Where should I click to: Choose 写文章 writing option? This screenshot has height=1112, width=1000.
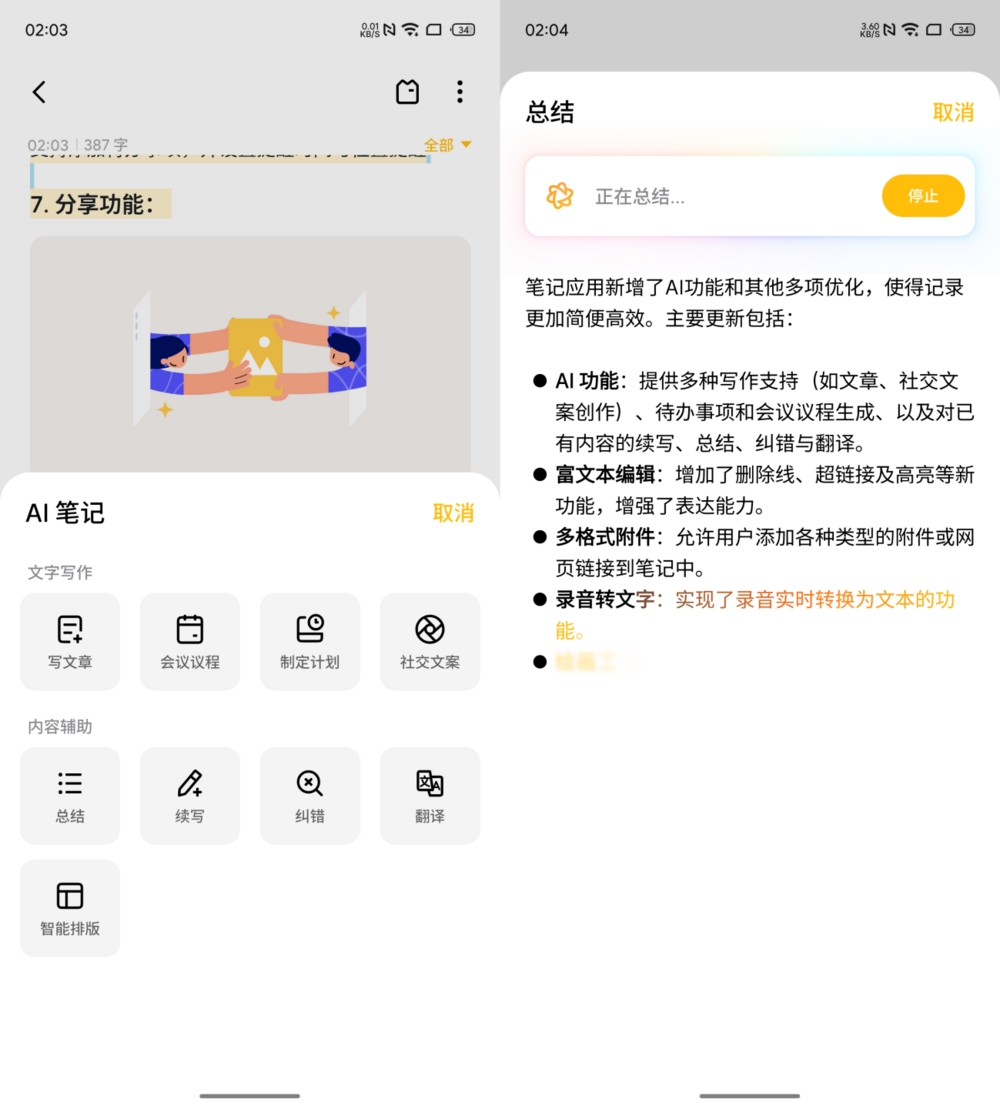(x=70, y=641)
